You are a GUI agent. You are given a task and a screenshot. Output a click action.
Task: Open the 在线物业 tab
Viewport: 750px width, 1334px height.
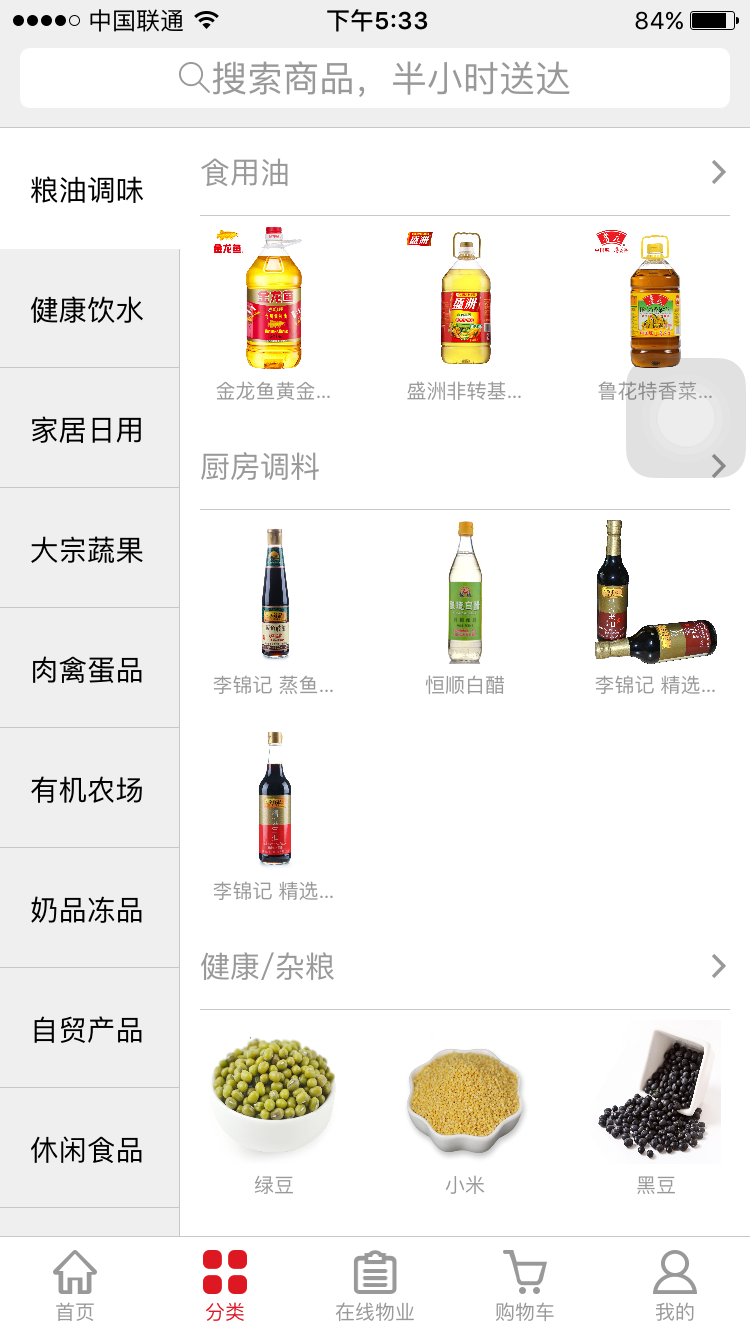tap(375, 1286)
